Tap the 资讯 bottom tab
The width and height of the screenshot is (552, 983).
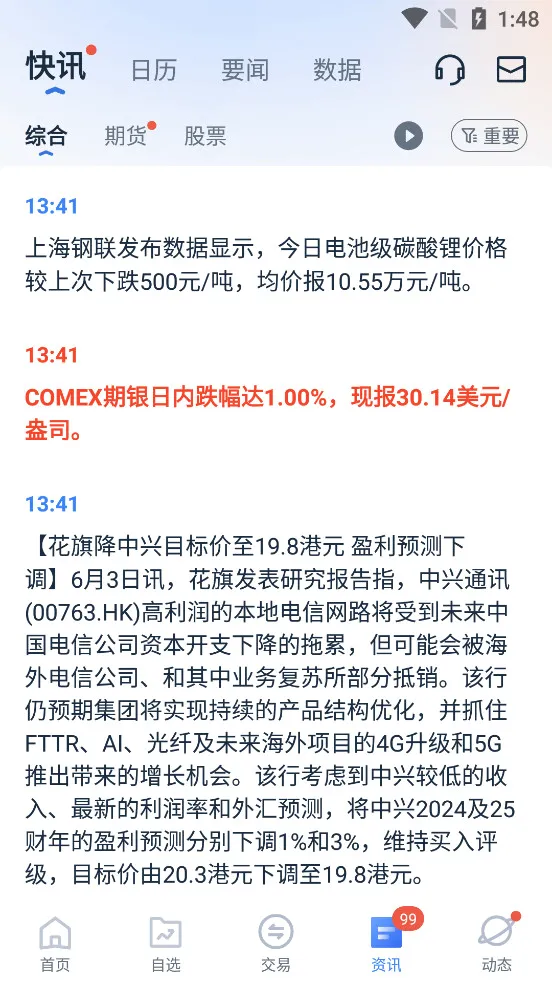(x=387, y=944)
